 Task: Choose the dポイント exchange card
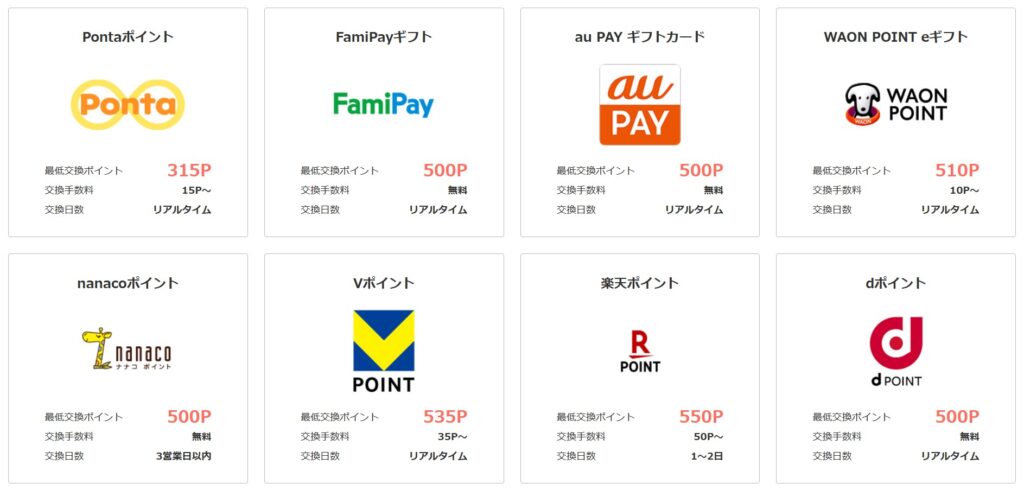point(896,350)
